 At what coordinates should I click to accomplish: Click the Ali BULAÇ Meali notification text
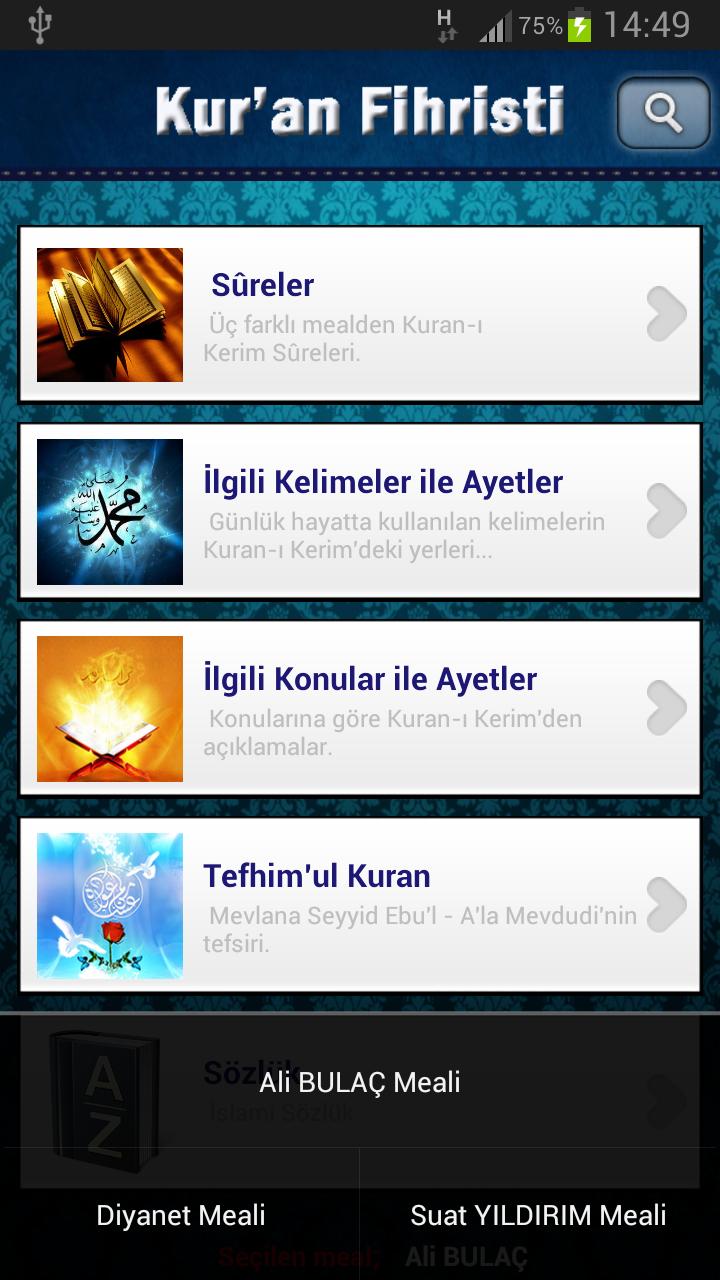(358, 1081)
